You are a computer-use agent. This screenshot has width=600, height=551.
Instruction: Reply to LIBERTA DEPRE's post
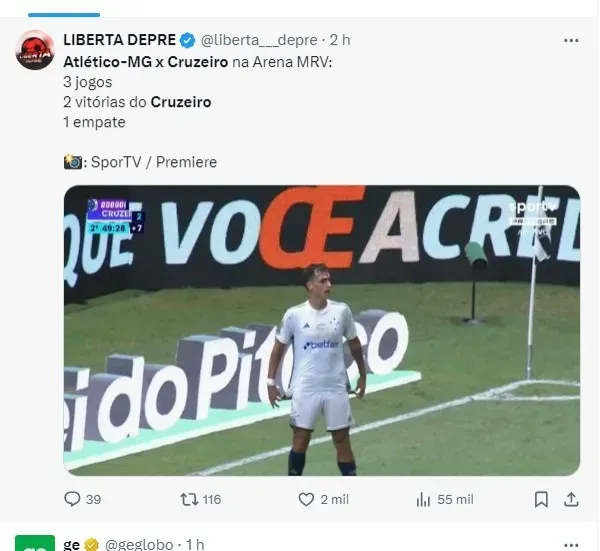[73, 499]
